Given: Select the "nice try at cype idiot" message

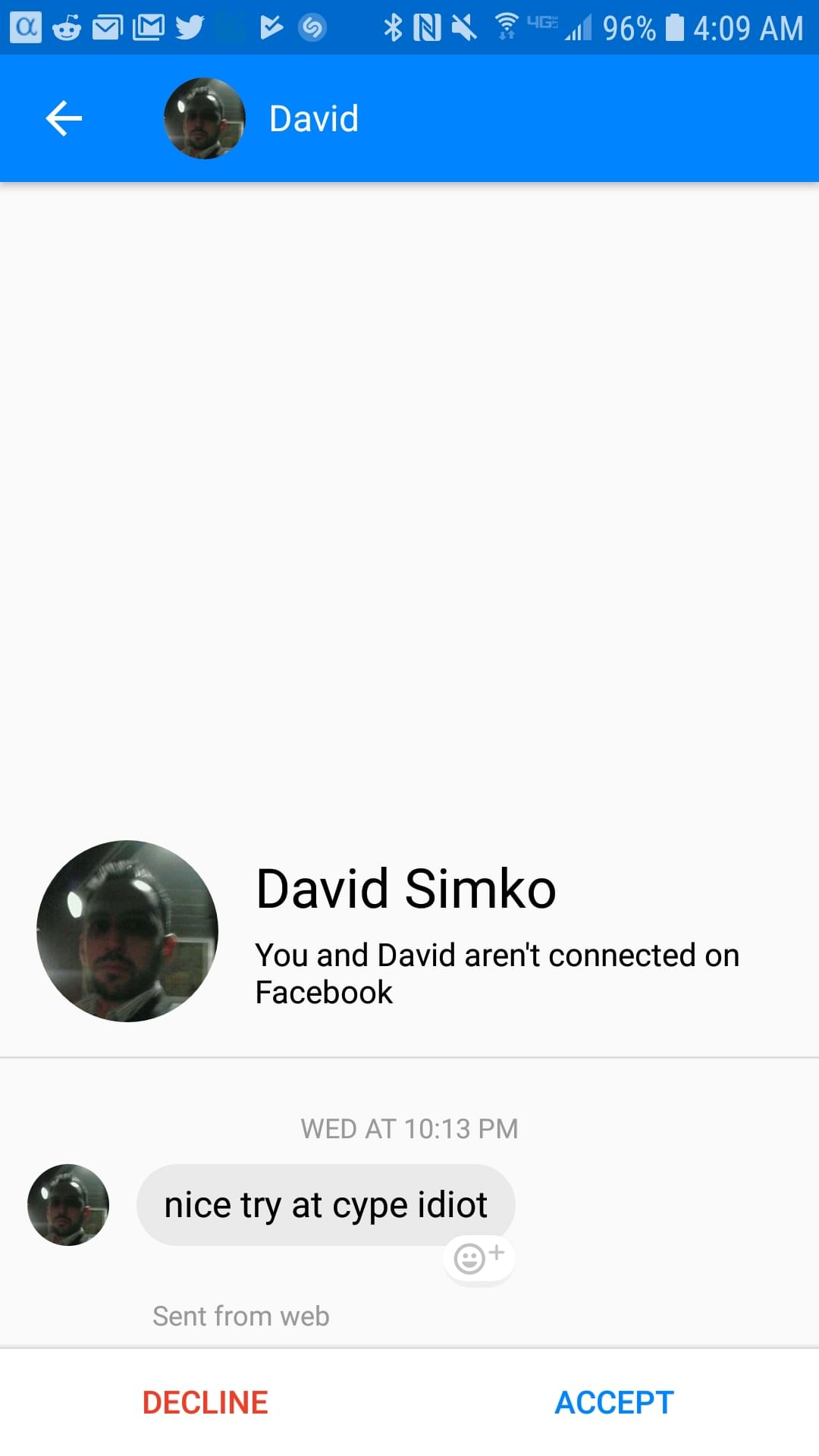Looking at the screenshot, I should pos(325,1205).
